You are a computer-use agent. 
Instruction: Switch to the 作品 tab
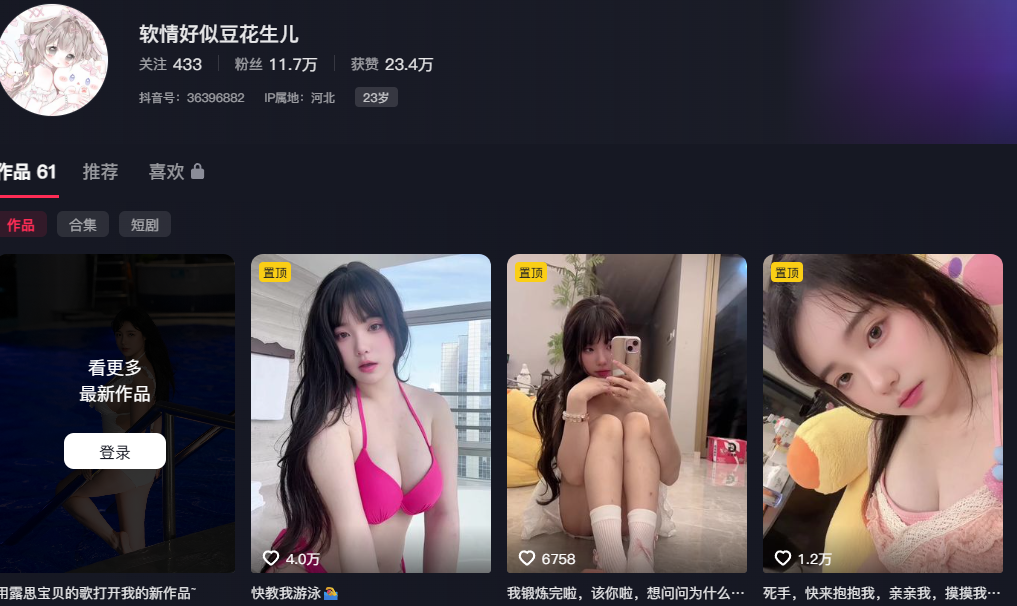point(27,172)
